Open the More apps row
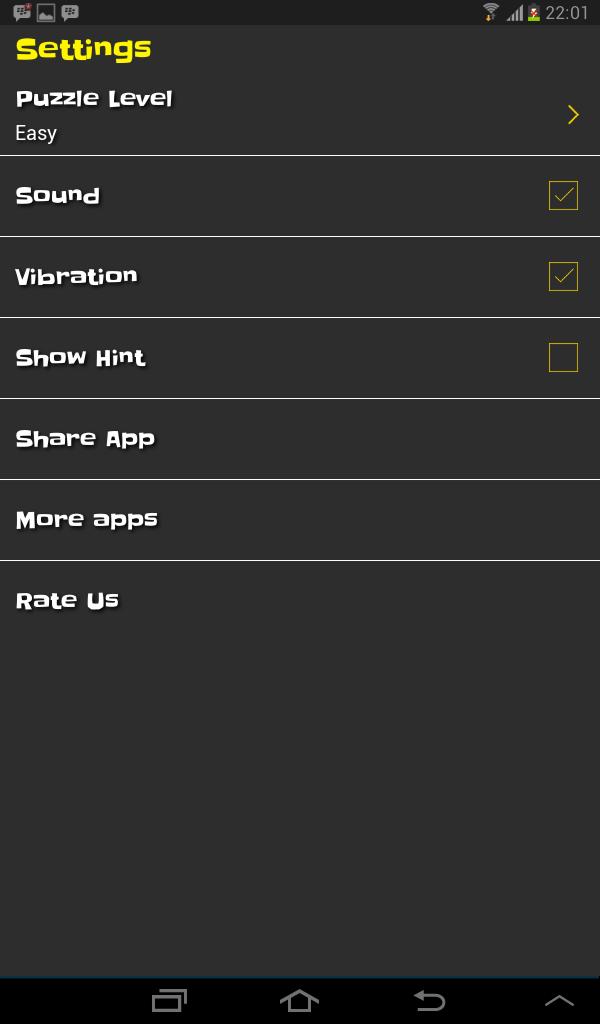600x1024 pixels. tap(300, 520)
